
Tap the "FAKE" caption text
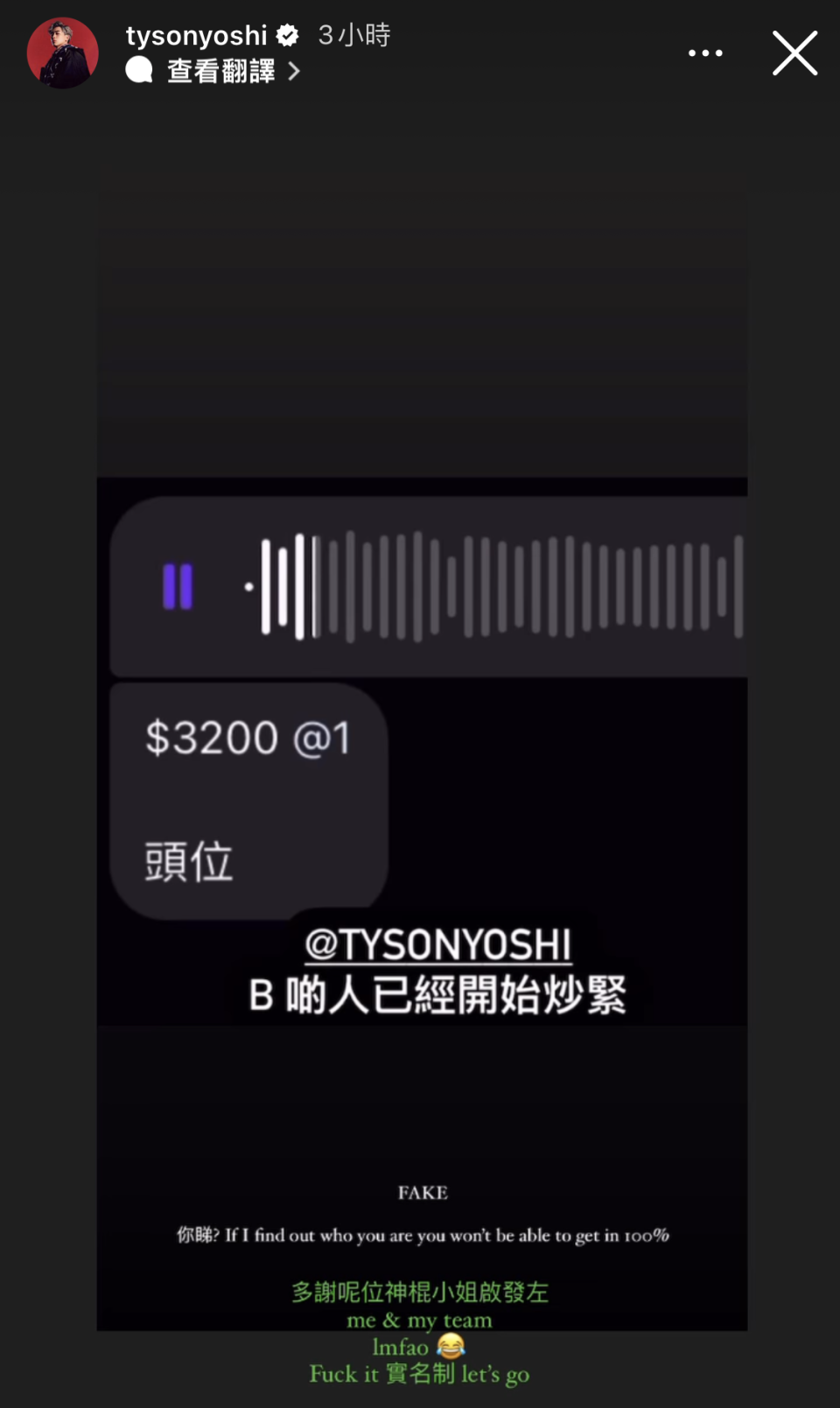point(421,1192)
